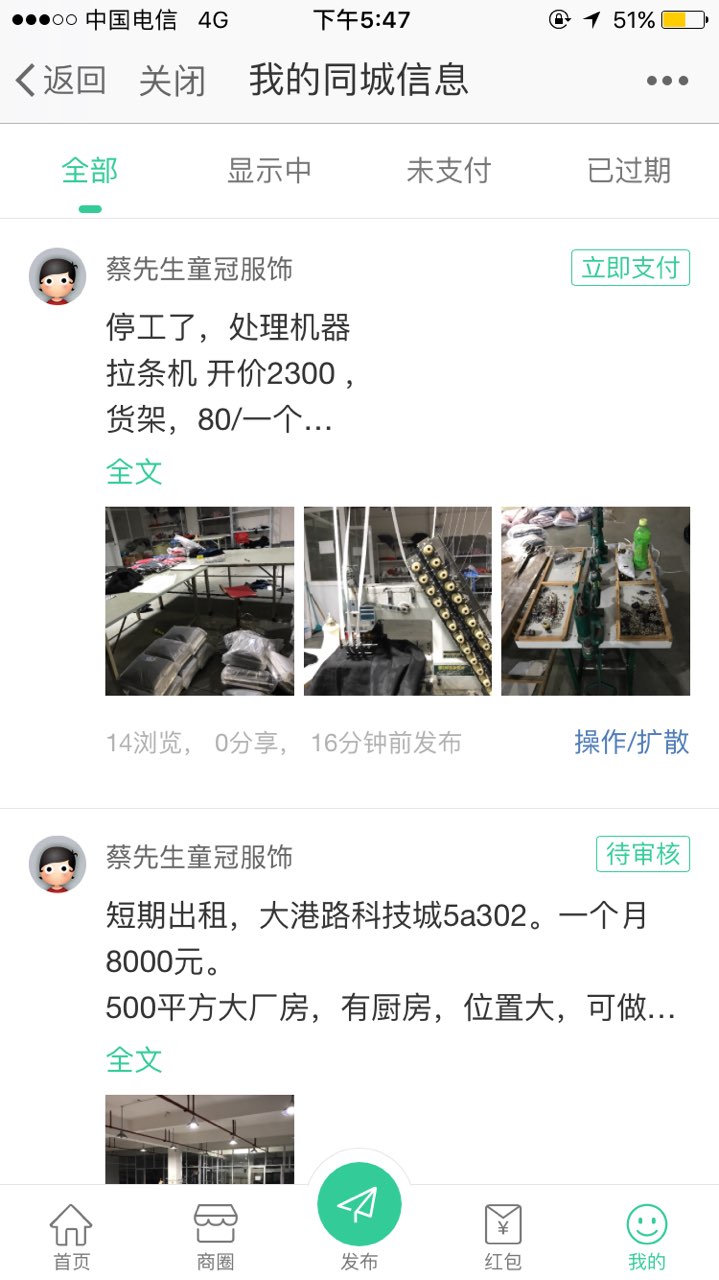Screen dimensions: 719x1280
Task: Expand 全文 of the 停工了 post
Action: [134, 471]
